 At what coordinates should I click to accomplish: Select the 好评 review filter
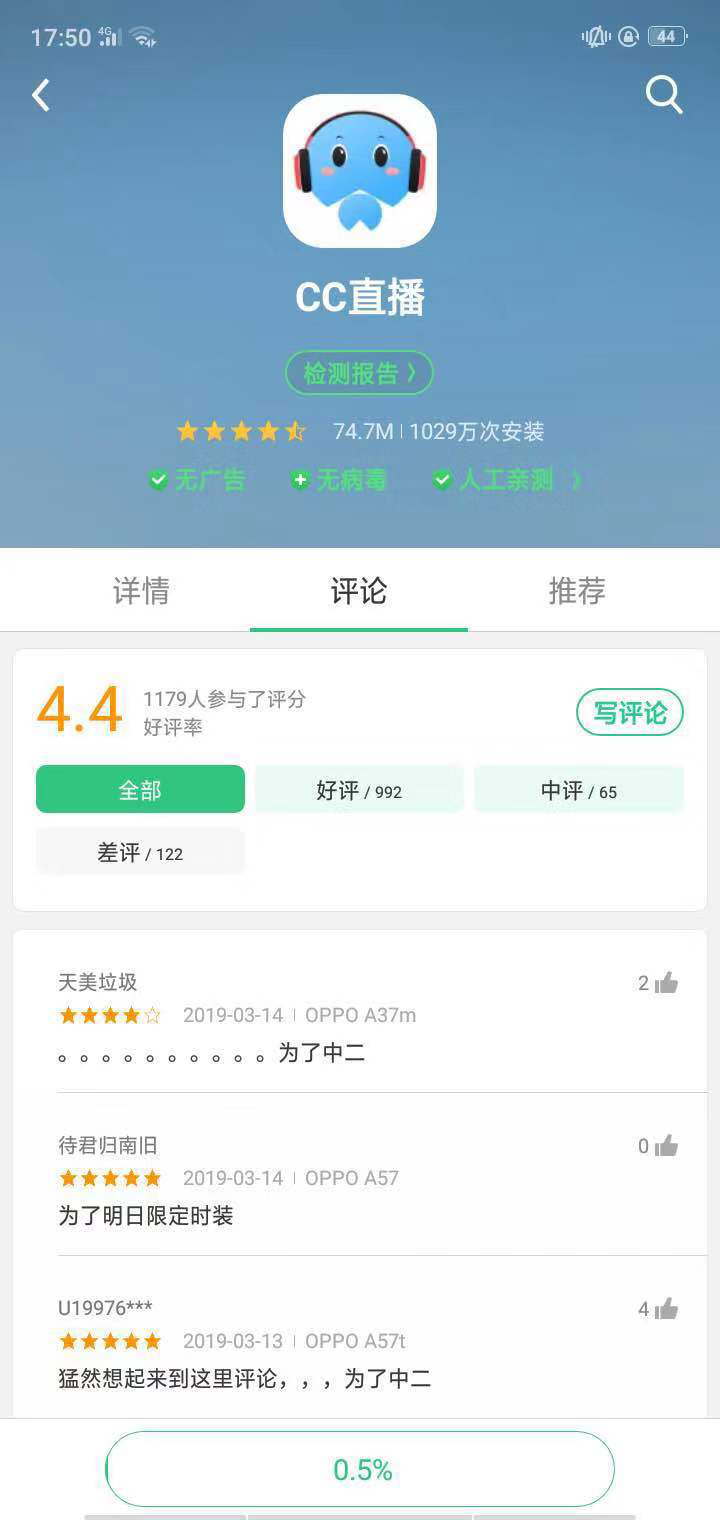click(359, 789)
